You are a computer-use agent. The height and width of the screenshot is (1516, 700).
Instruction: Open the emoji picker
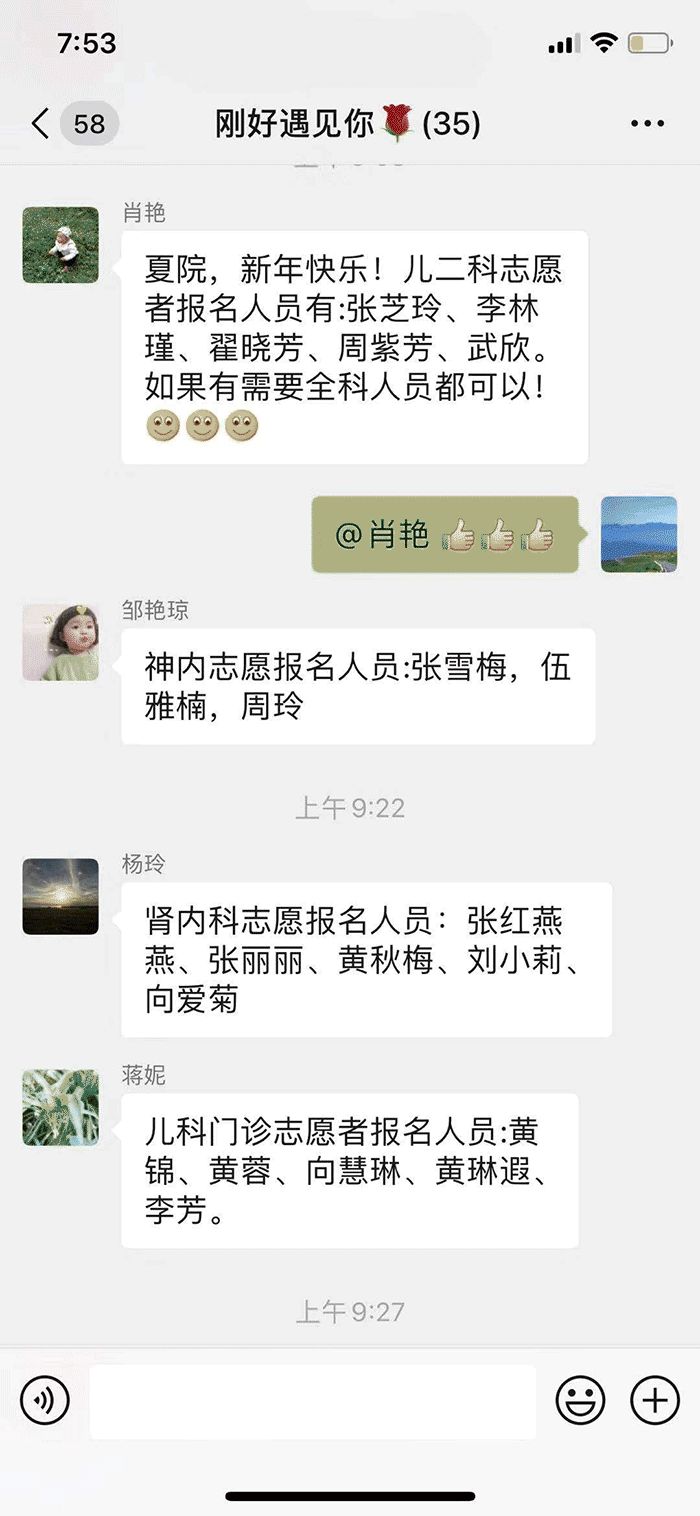pyautogui.click(x=580, y=1400)
